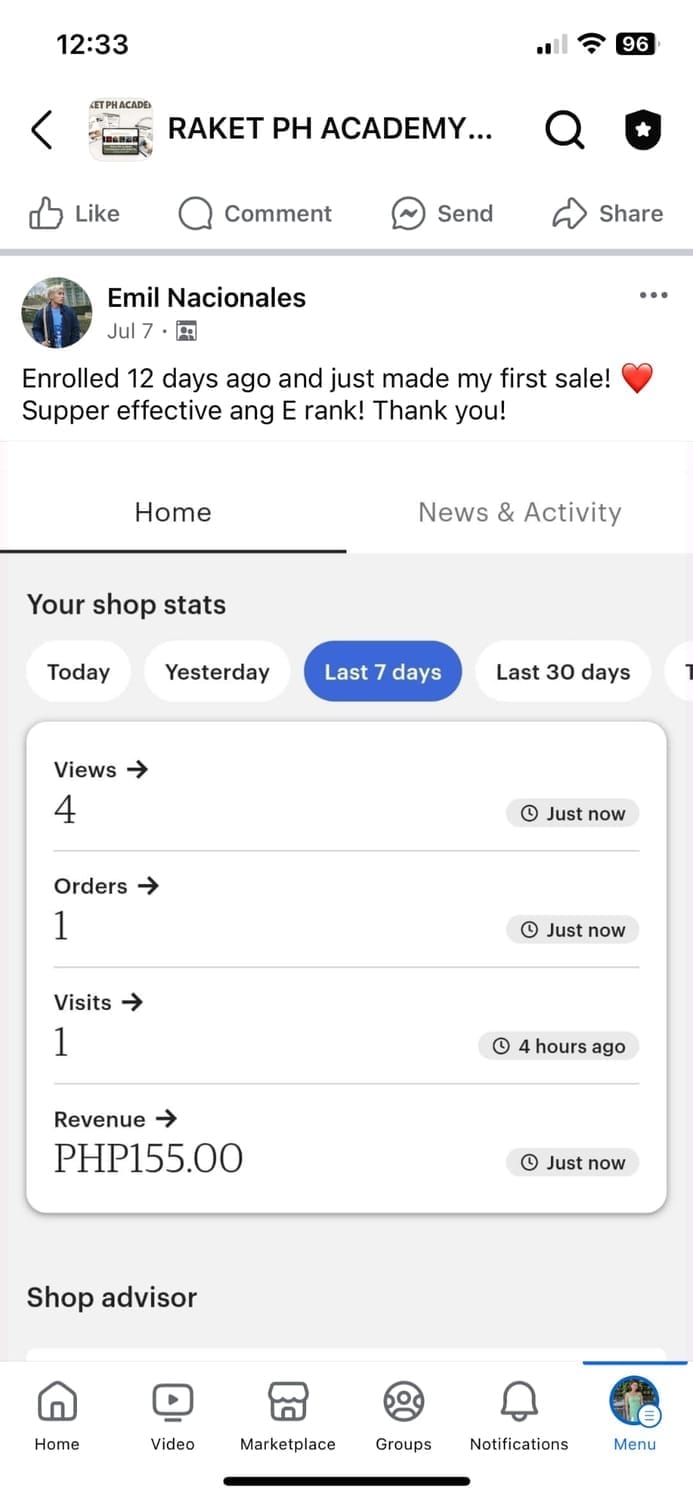Open the Notifications bell
Screen dimensions: 693x1500
[519, 1416]
